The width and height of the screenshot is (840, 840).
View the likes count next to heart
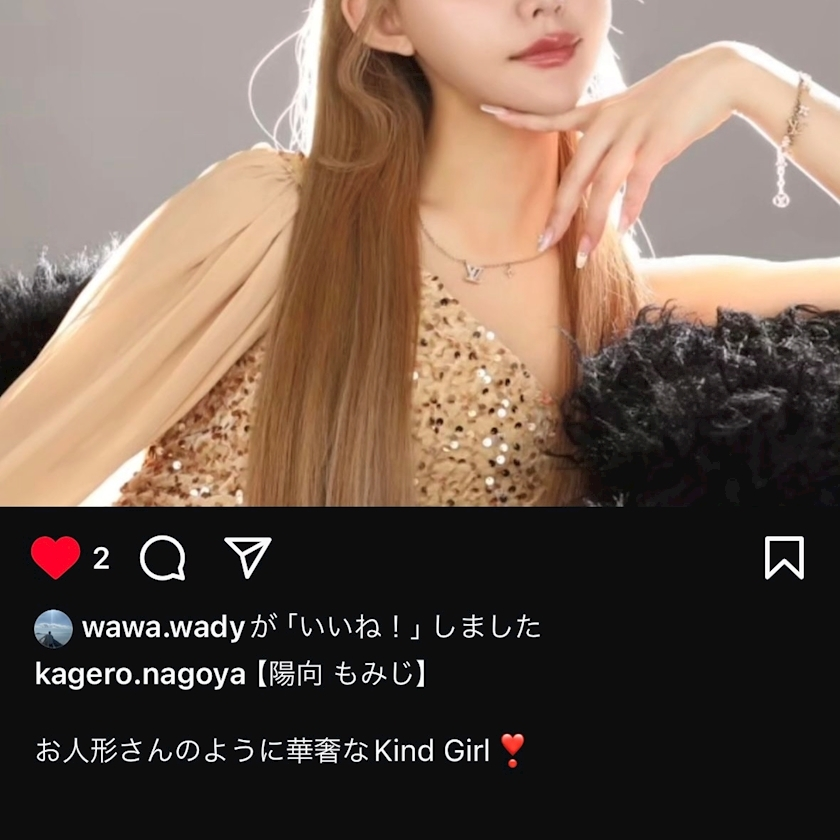coord(101,559)
